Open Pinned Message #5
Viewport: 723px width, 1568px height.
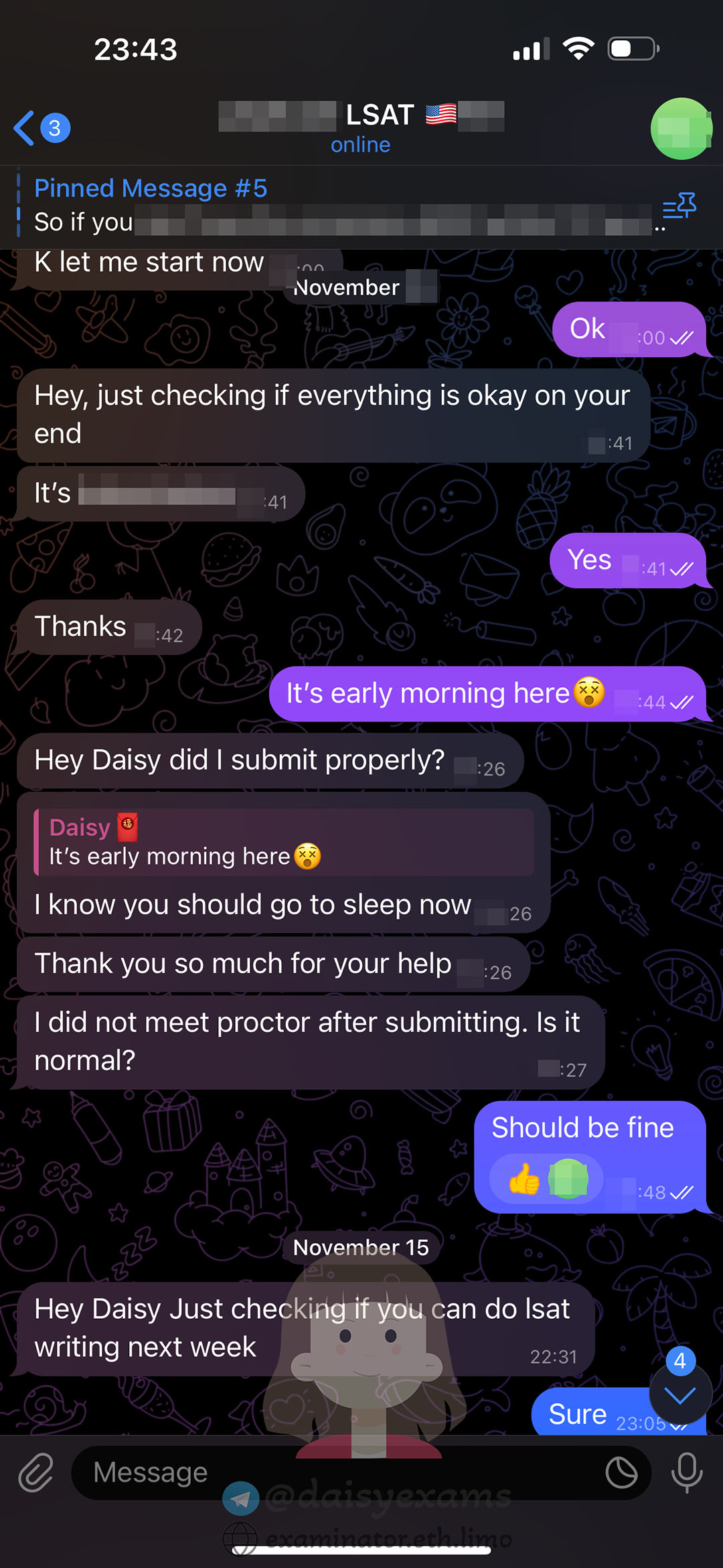(335, 206)
